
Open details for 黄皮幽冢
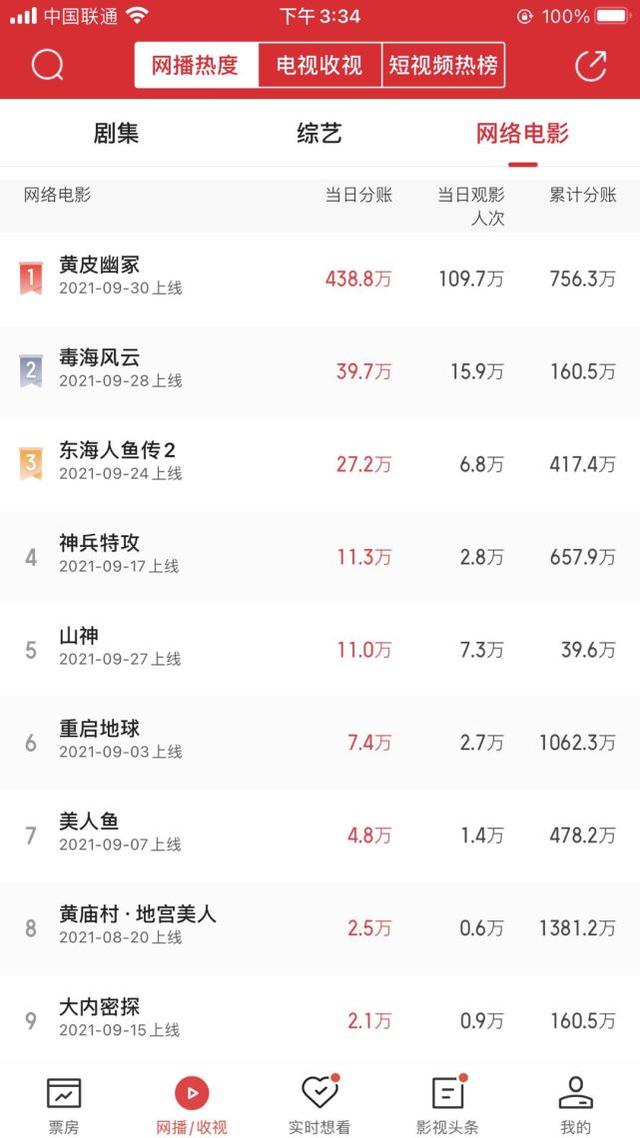pos(320,279)
